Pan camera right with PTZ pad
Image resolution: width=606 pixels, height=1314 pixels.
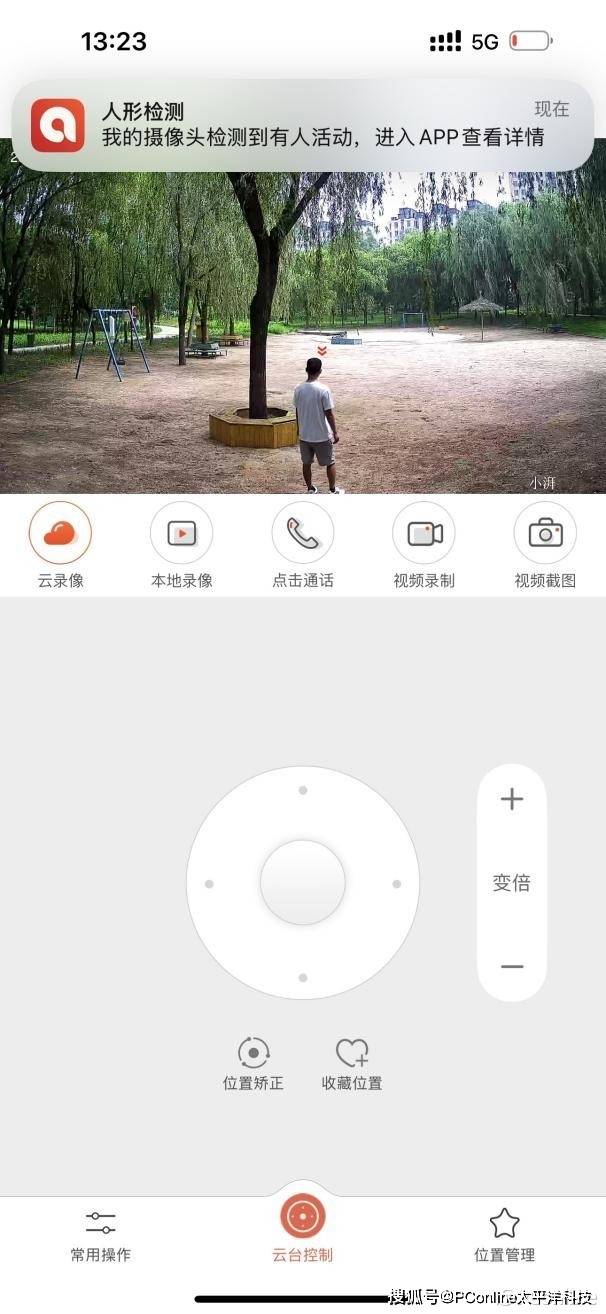point(396,884)
